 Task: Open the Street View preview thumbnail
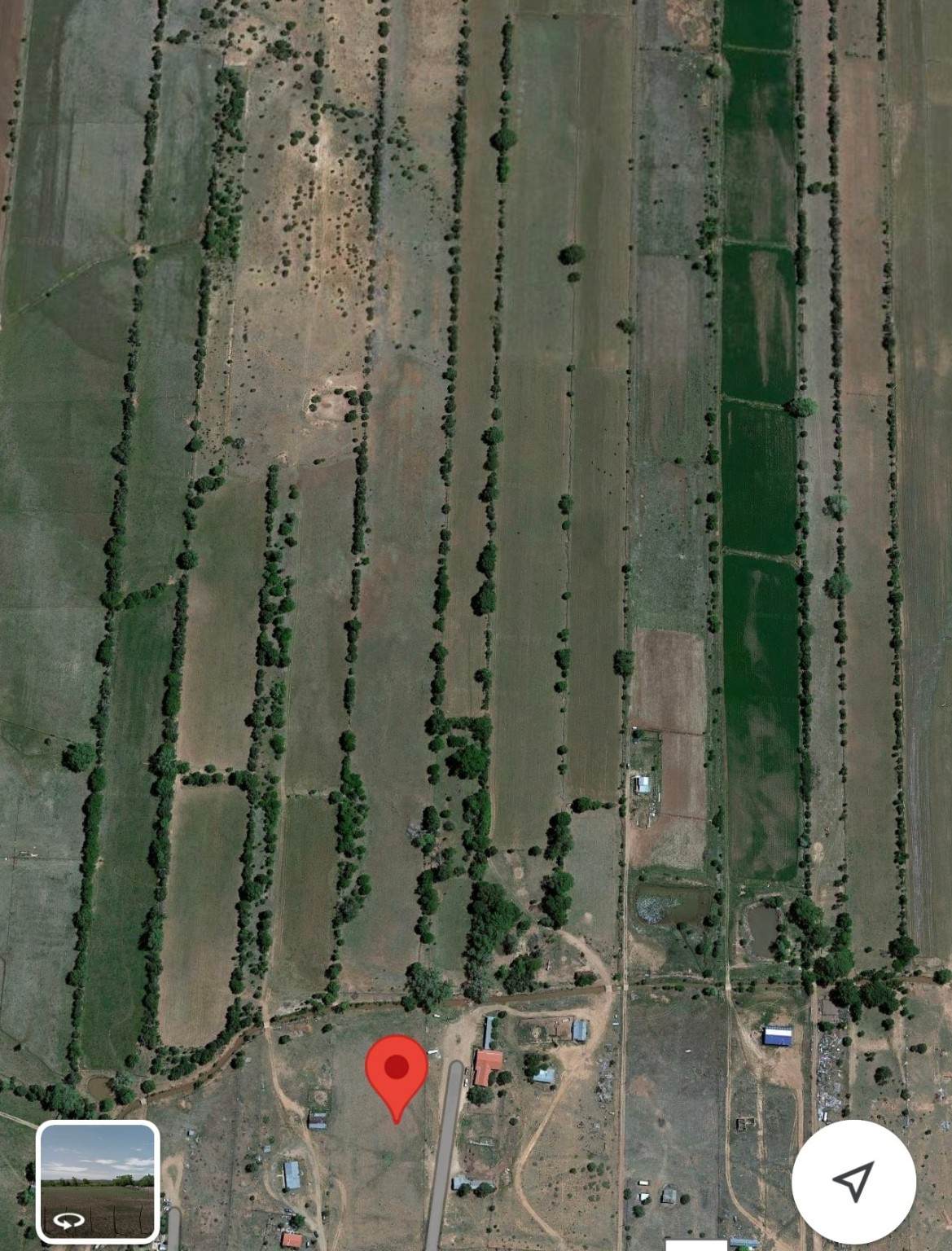[x=97, y=1181]
